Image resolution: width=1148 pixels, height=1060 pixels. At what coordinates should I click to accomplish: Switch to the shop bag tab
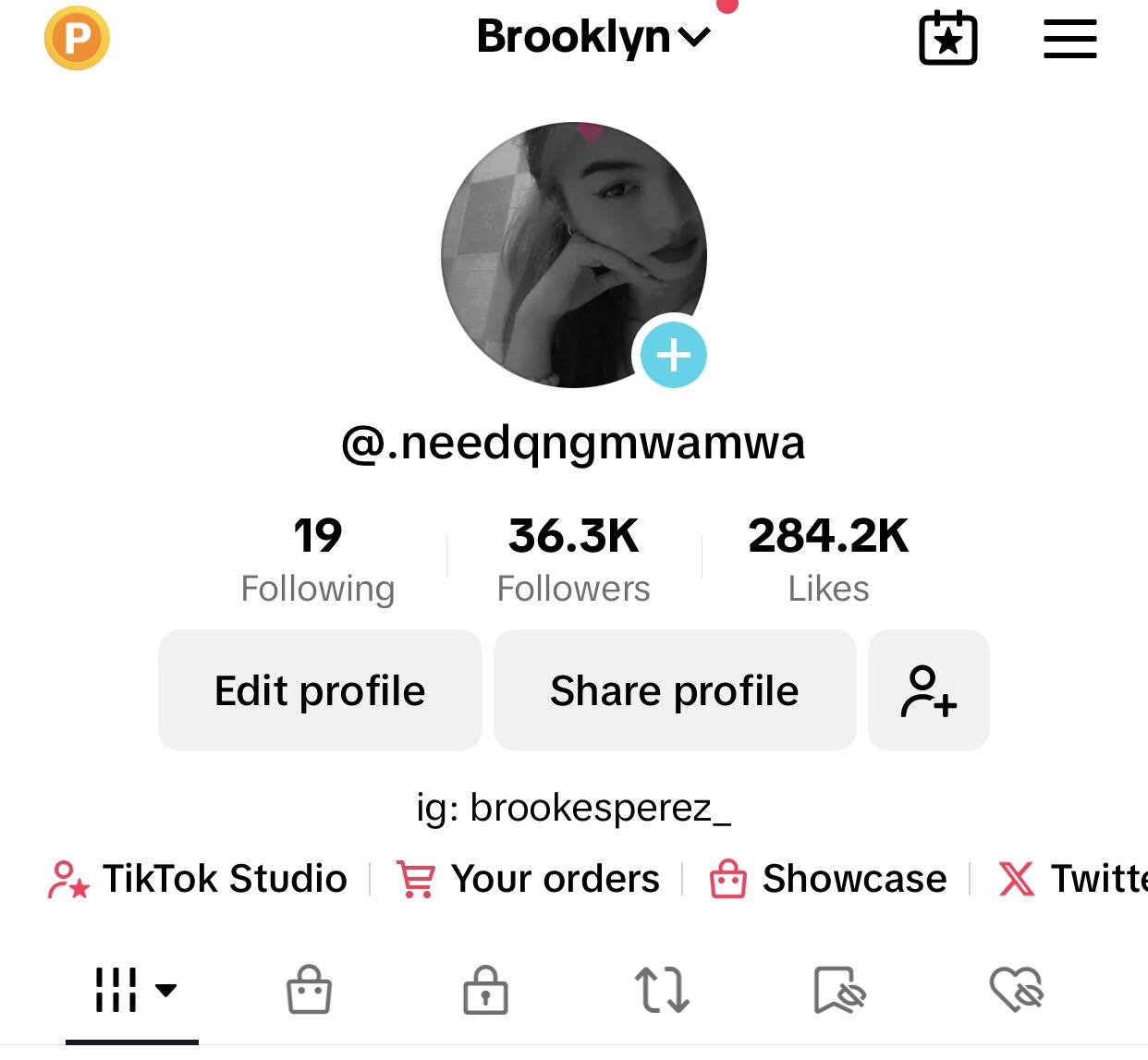[309, 990]
